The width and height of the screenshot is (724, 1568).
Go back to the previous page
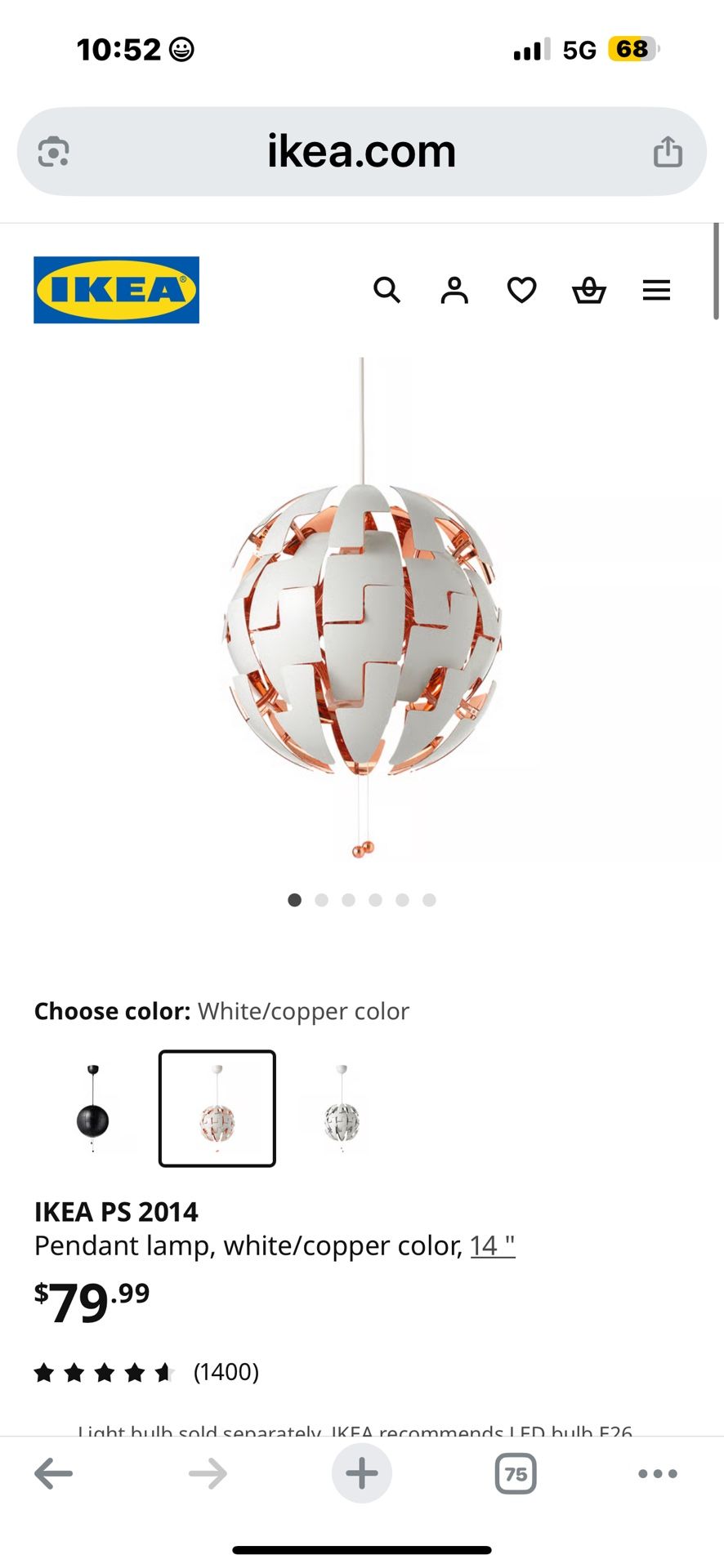[54, 1474]
